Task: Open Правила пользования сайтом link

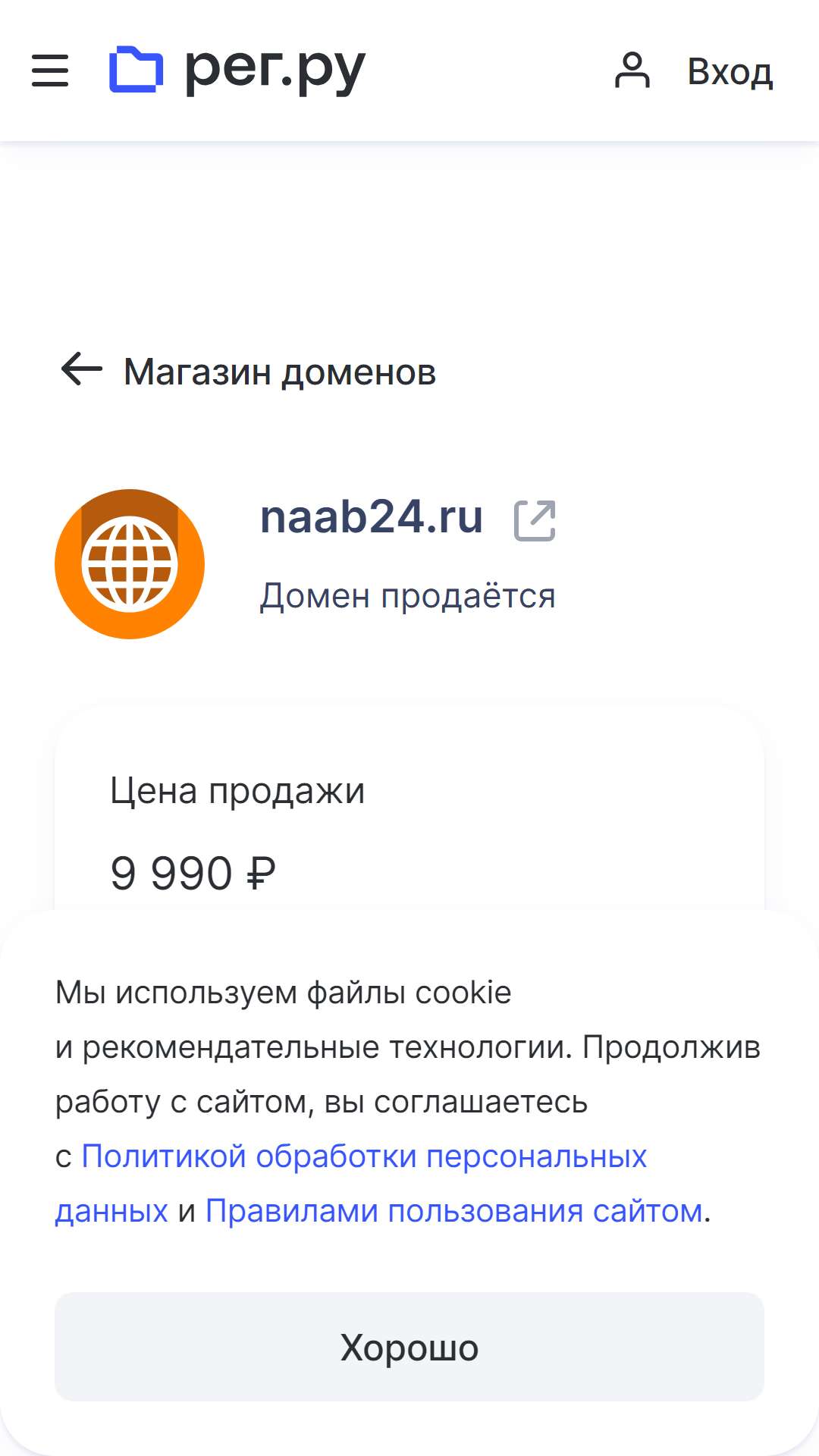Action: [x=454, y=1211]
